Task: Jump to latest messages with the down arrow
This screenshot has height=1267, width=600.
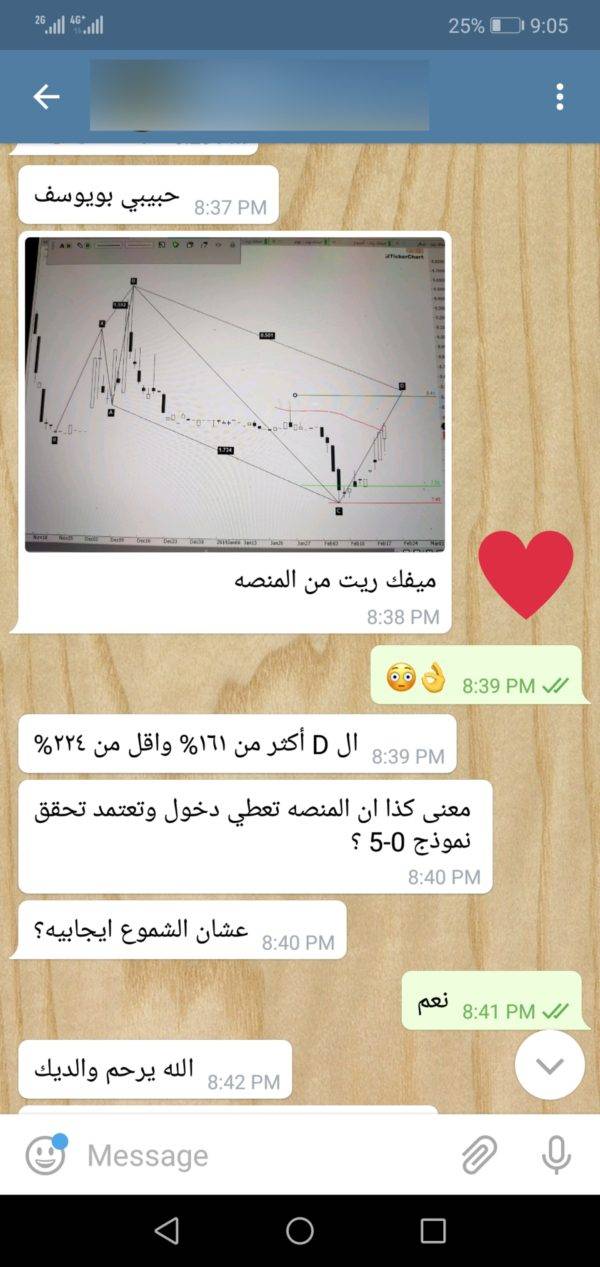Action: 550,1065
